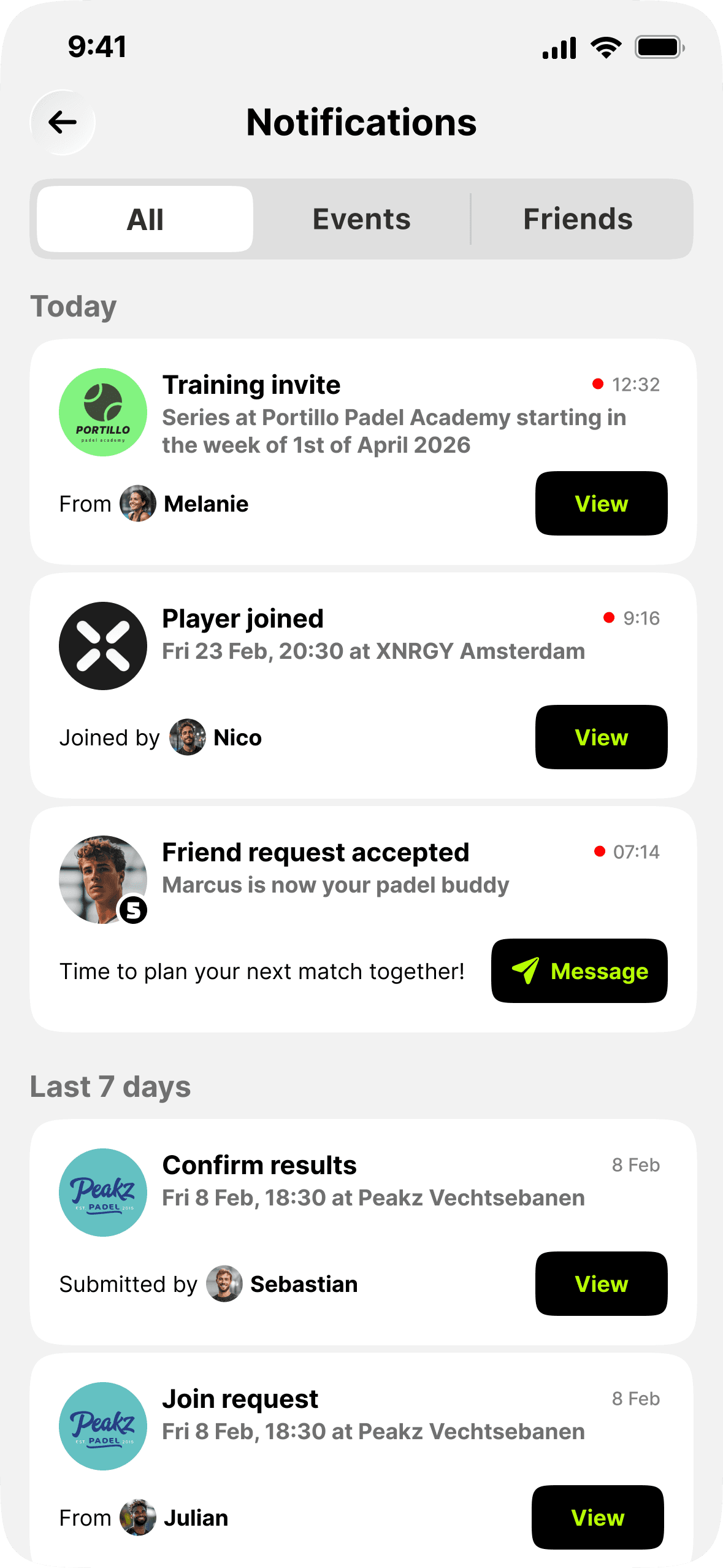This screenshot has height=1568, width=723.
Task: View Julian's Join request
Action: click(x=597, y=1517)
